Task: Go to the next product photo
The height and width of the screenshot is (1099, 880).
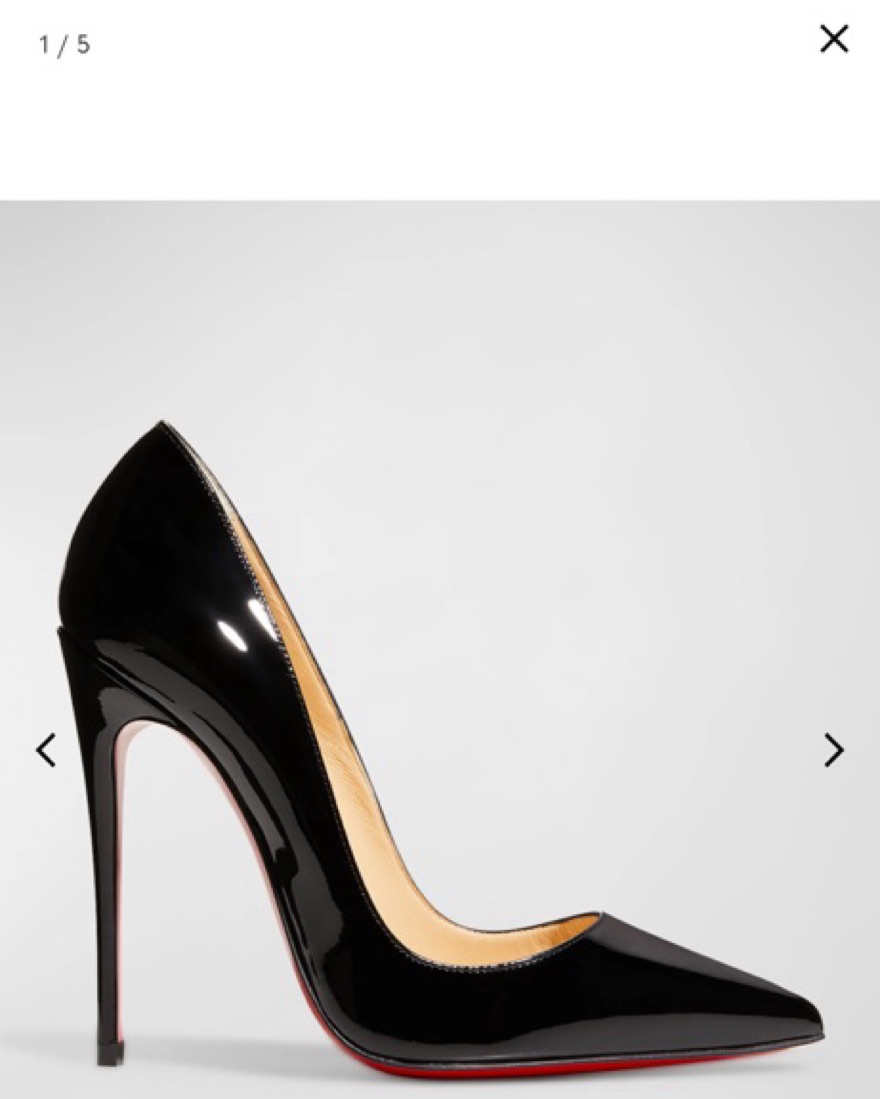Action: click(833, 750)
